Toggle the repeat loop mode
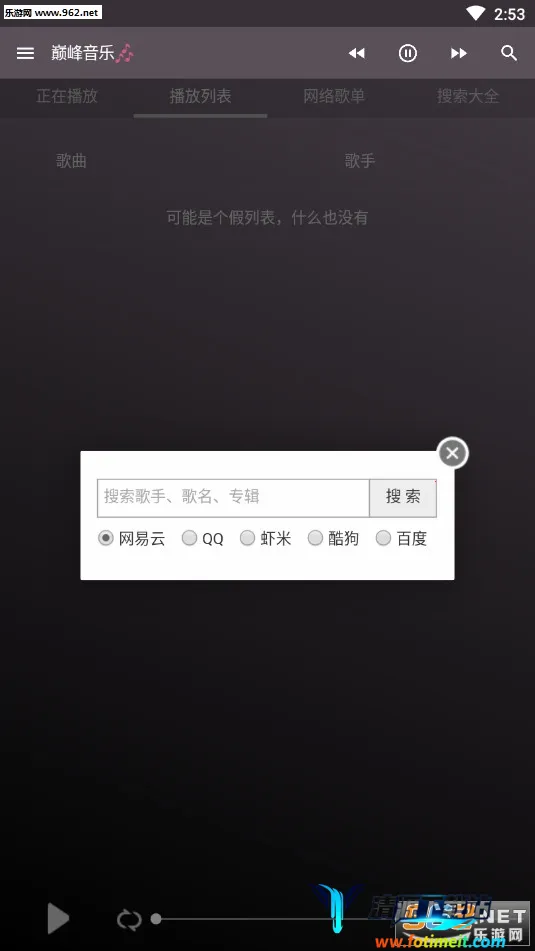 click(129, 919)
